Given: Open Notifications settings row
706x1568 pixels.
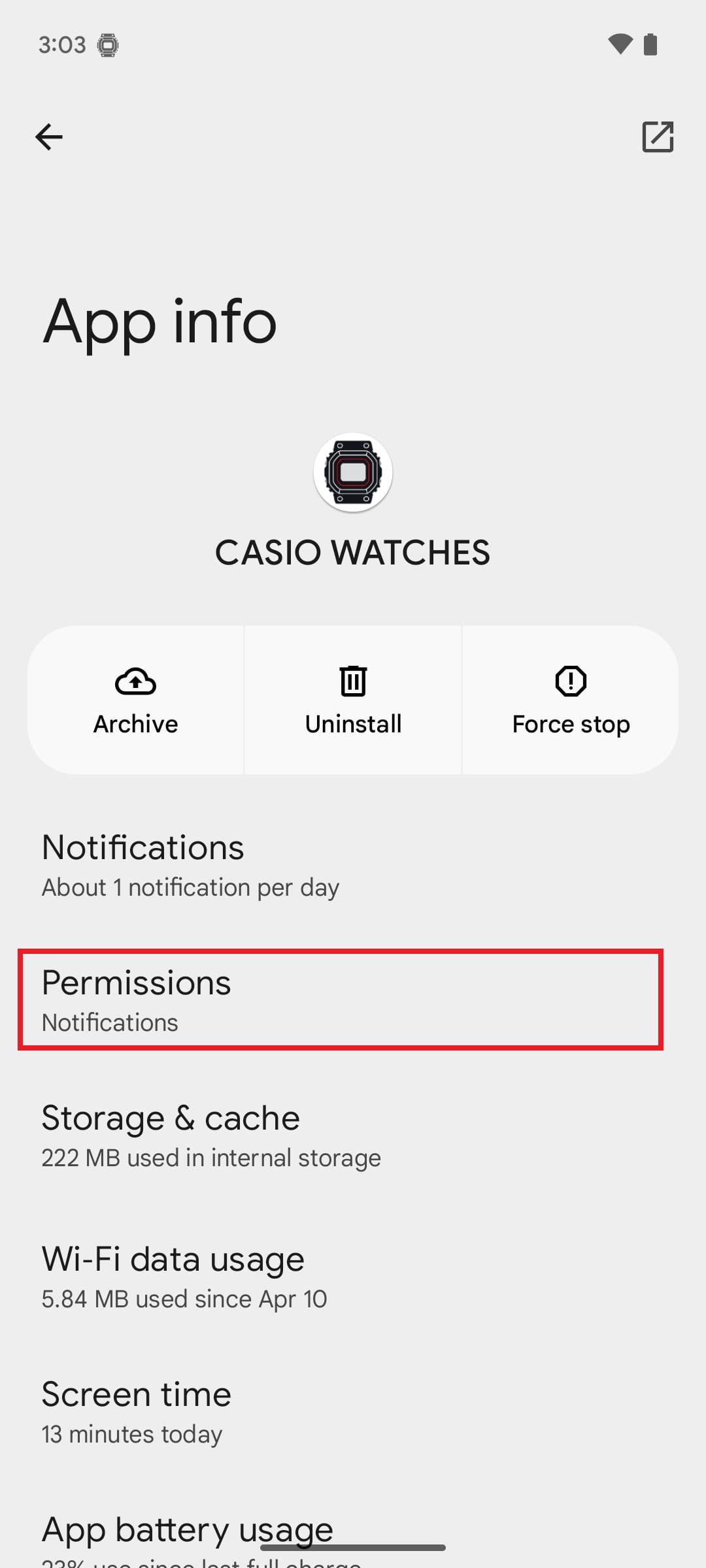Looking at the screenshot, I should point(353,865).
